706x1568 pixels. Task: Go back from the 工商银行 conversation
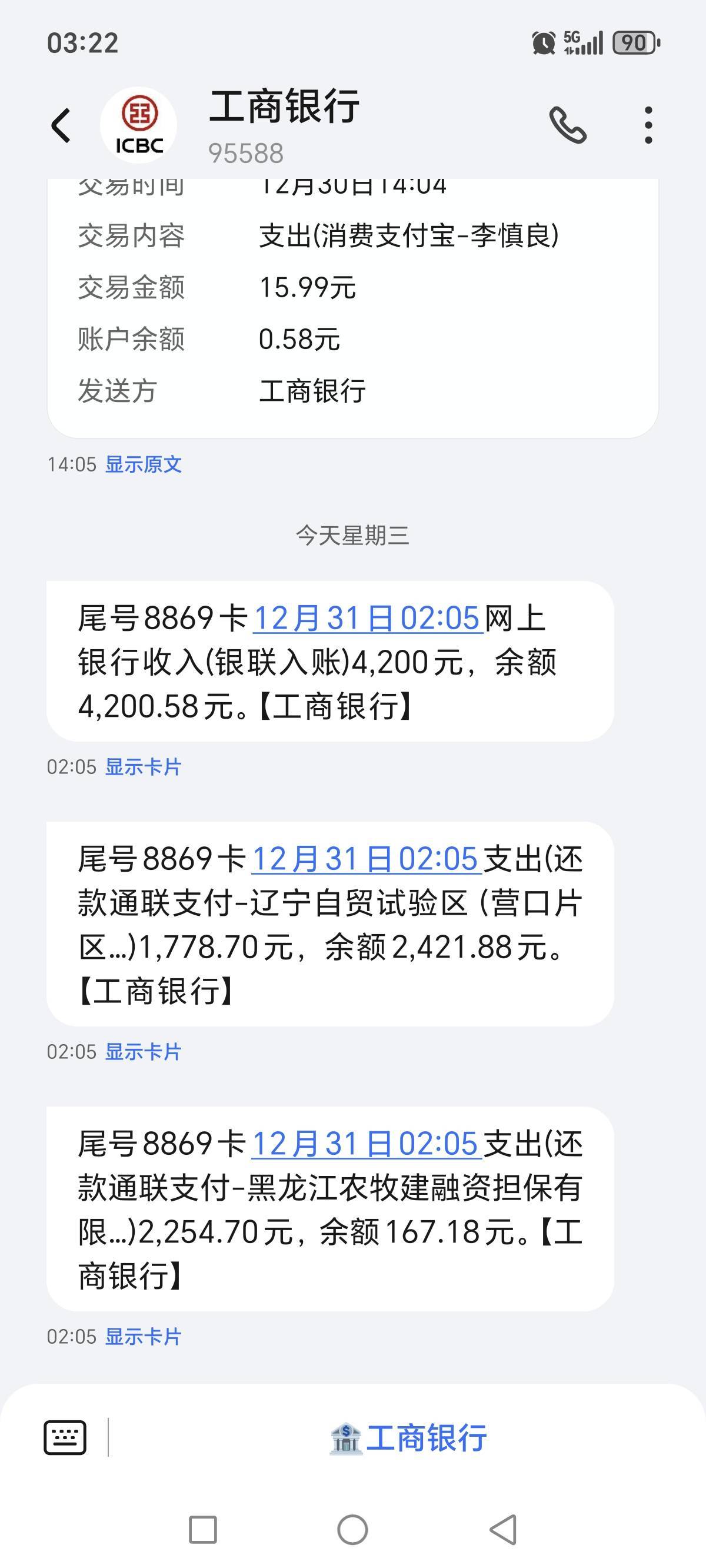pos(61,126)
